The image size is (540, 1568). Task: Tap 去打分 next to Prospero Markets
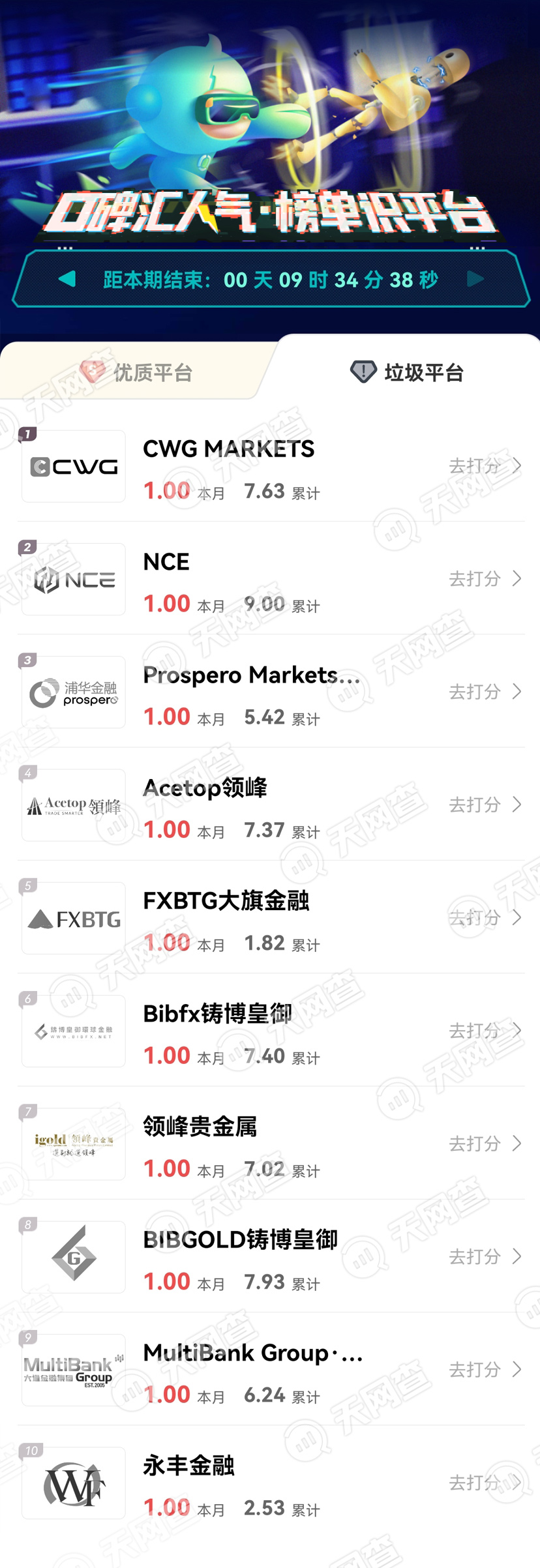click(x=485, y=691)
